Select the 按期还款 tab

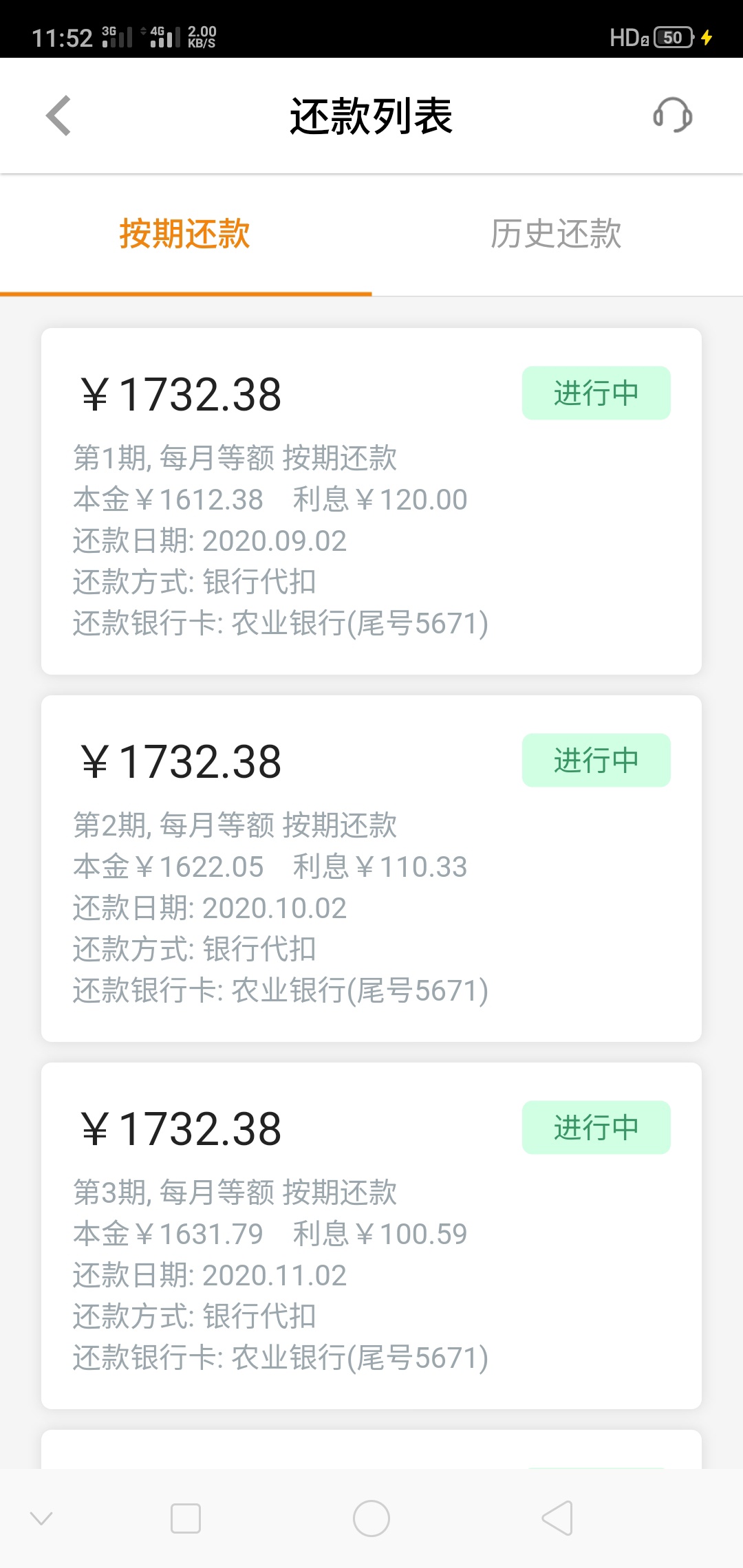(x=185, y=235)
